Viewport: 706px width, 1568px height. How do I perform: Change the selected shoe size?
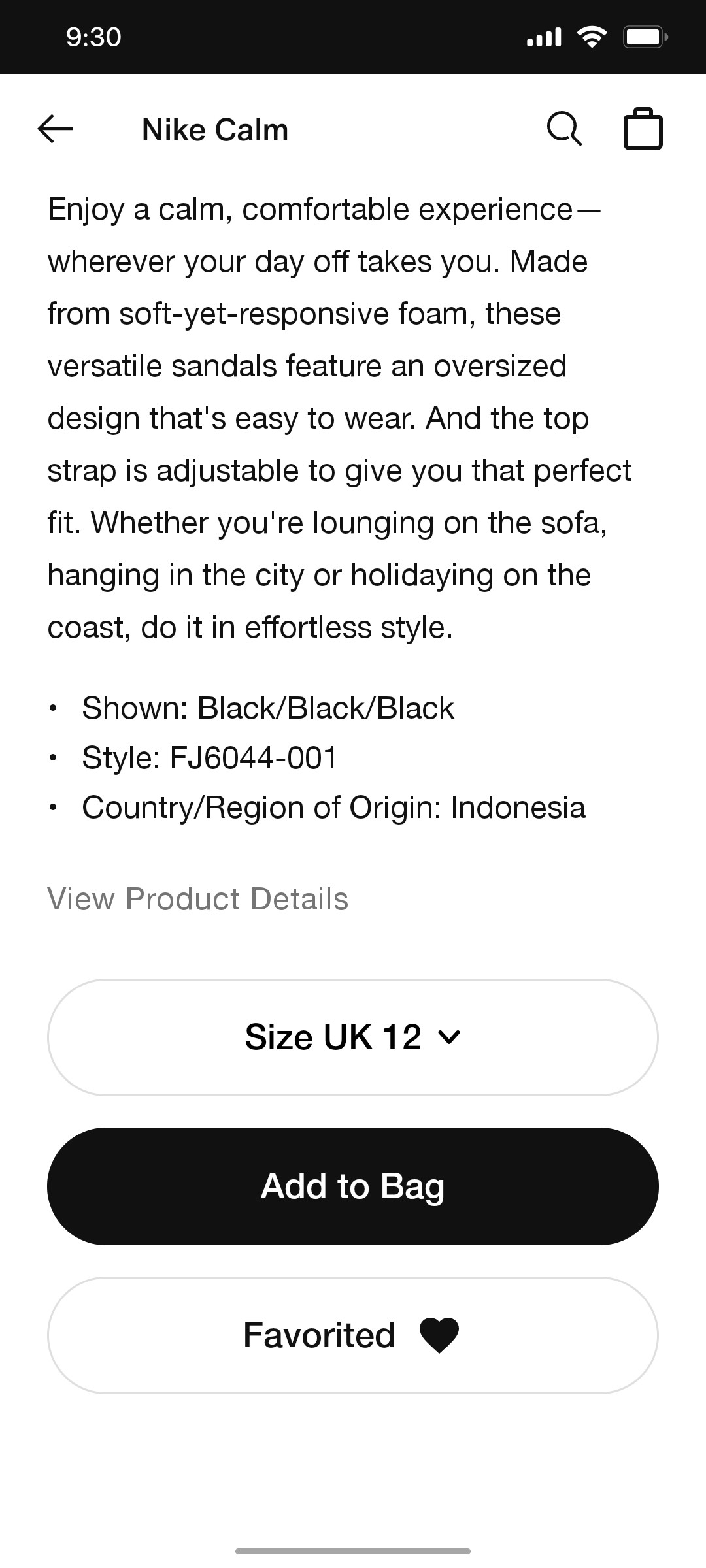[x=353, y=1036]
